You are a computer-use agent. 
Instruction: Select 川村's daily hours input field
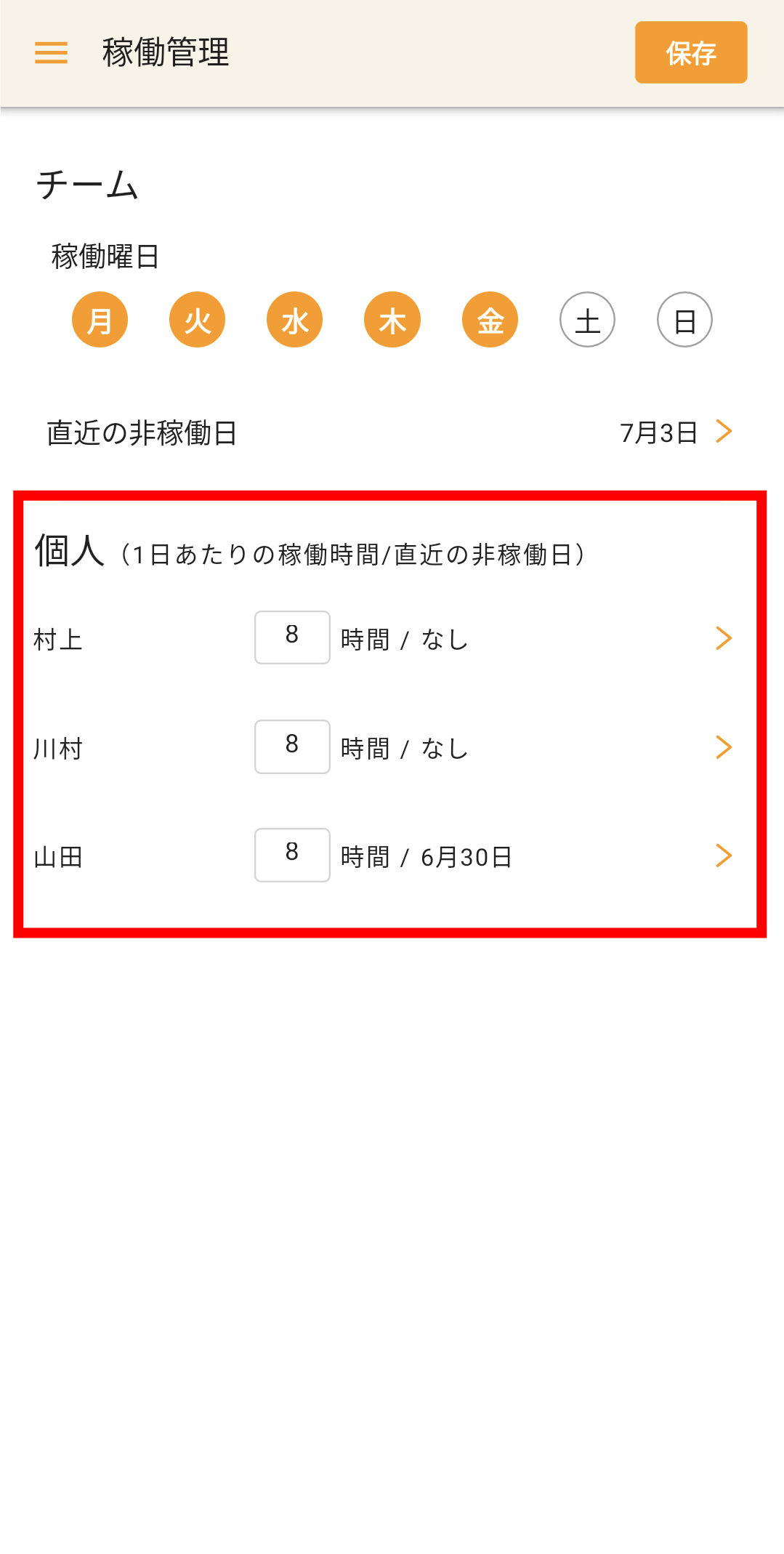[x=292, y=746]
